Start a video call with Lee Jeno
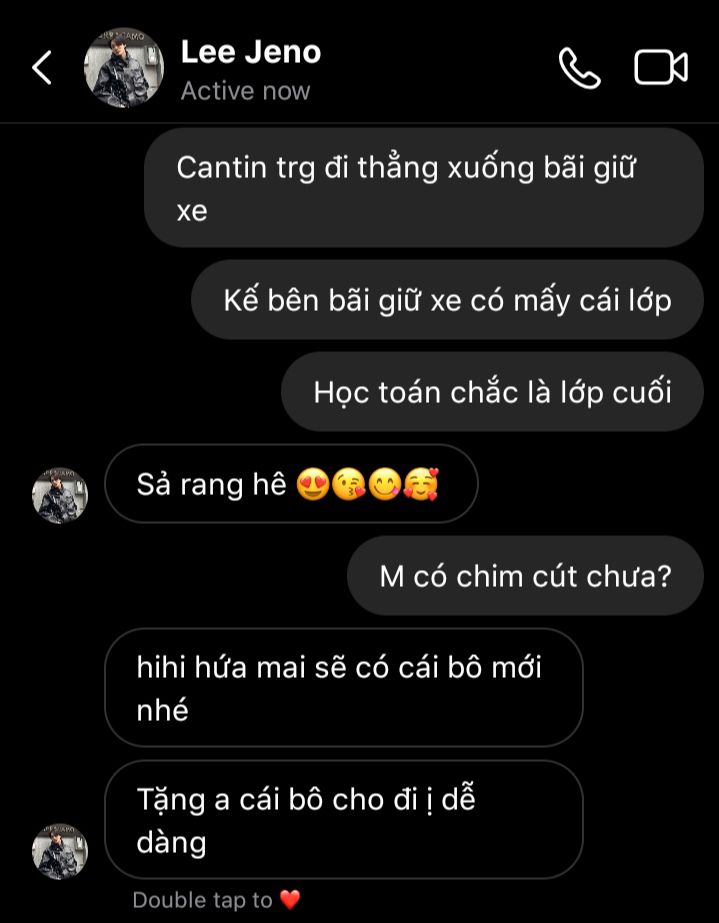The height and width of the screenshot is (923, 719). tap(661, 68)
